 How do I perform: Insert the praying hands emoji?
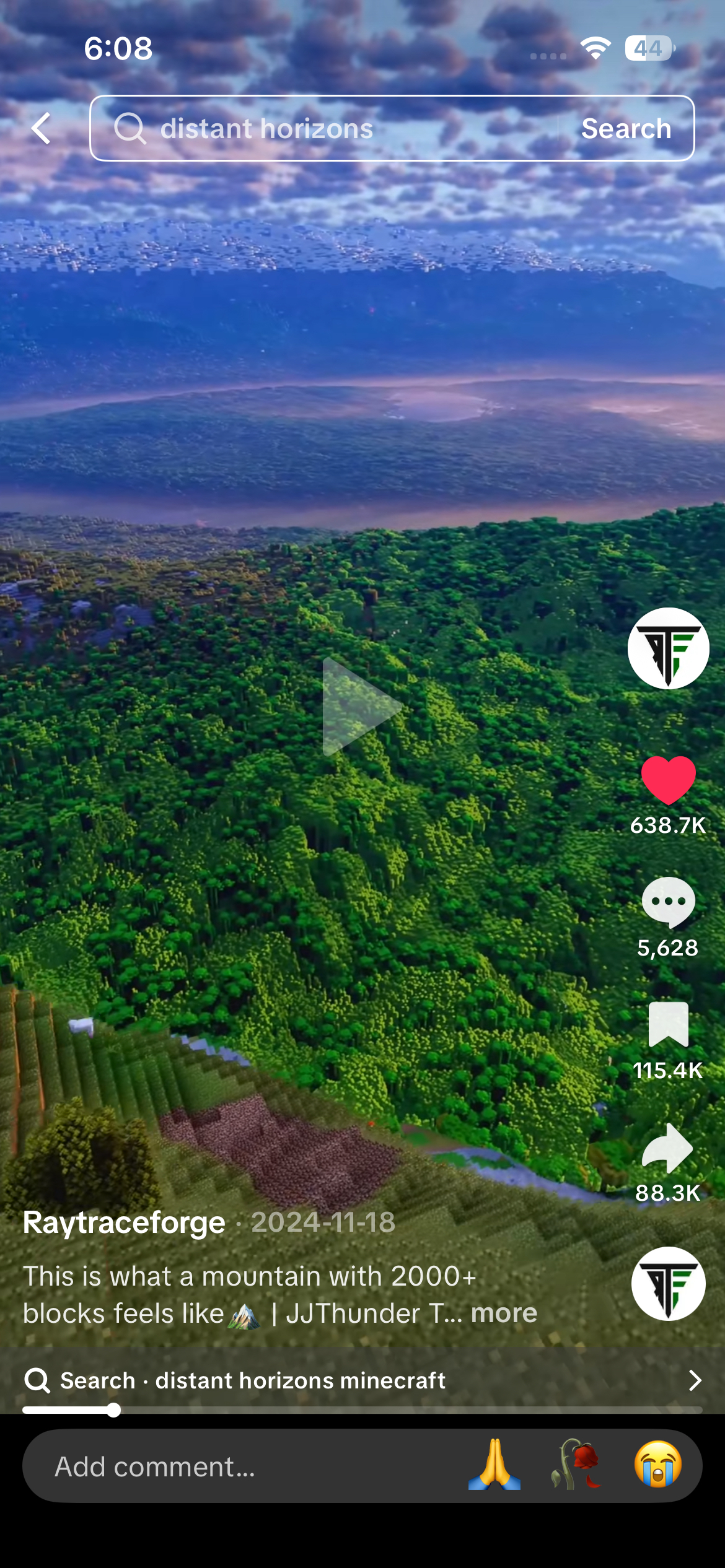(x=494, y=1465)
